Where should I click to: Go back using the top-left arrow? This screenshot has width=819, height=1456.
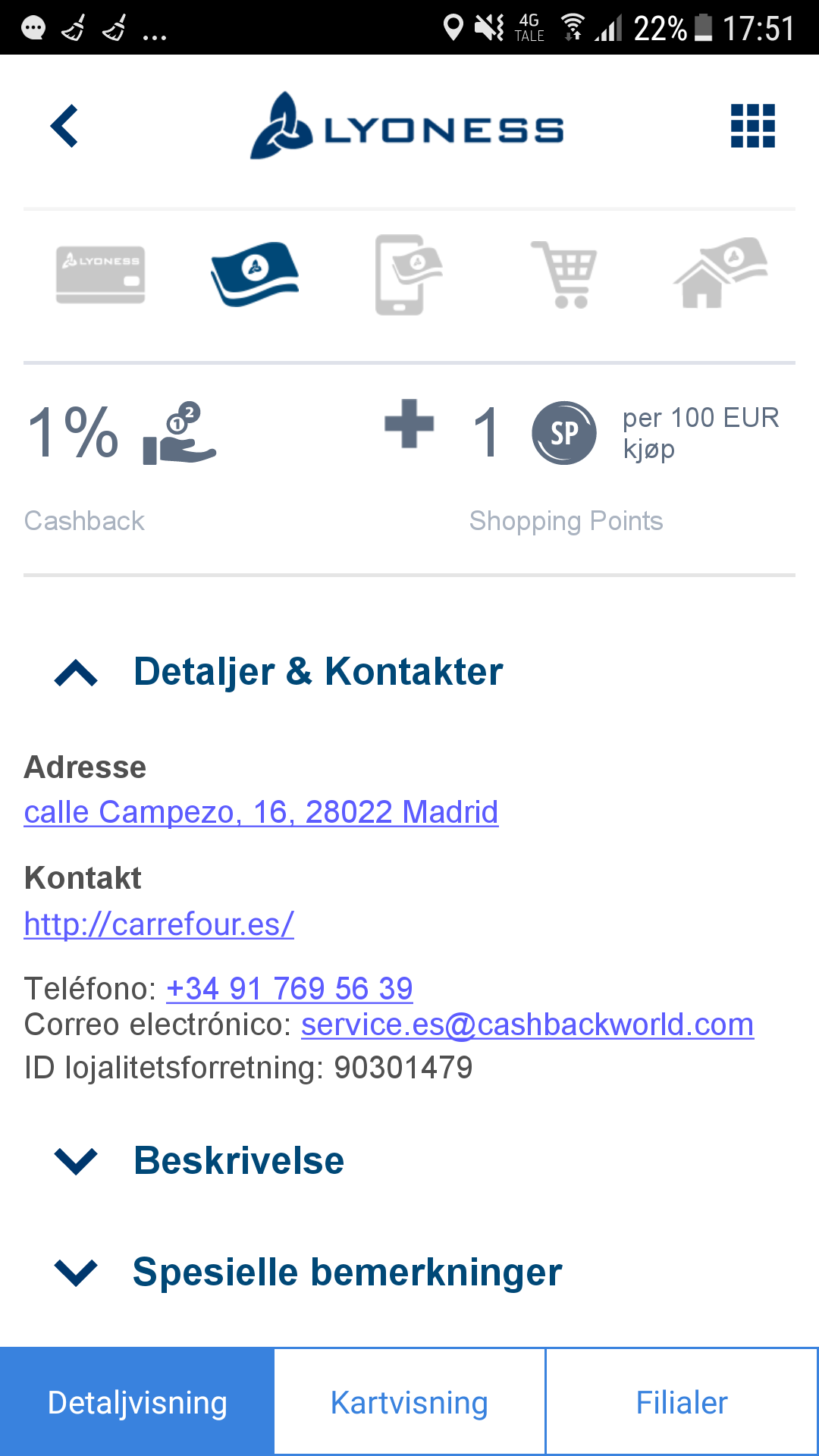[64, 126]
